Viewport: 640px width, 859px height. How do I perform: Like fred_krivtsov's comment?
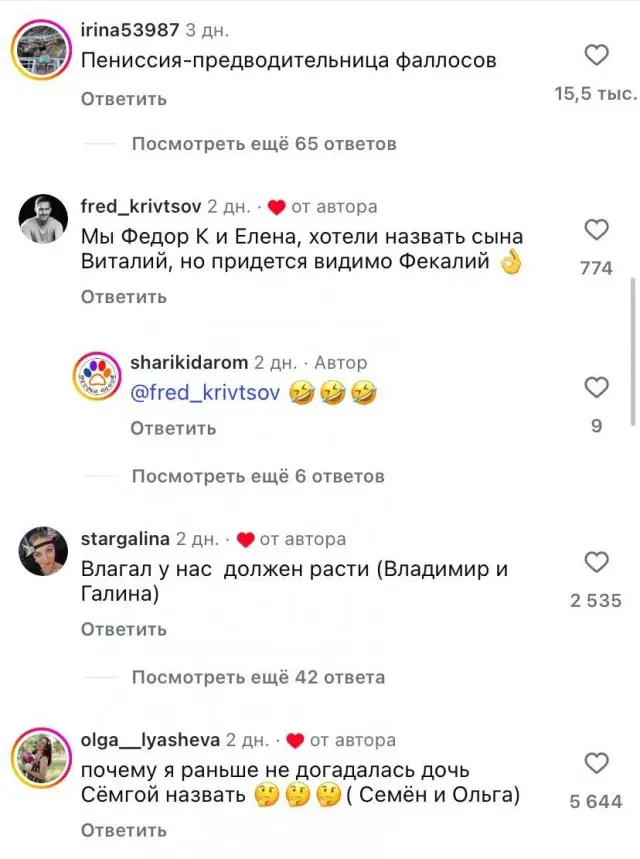pyautogui.click(x=596, y=230)
